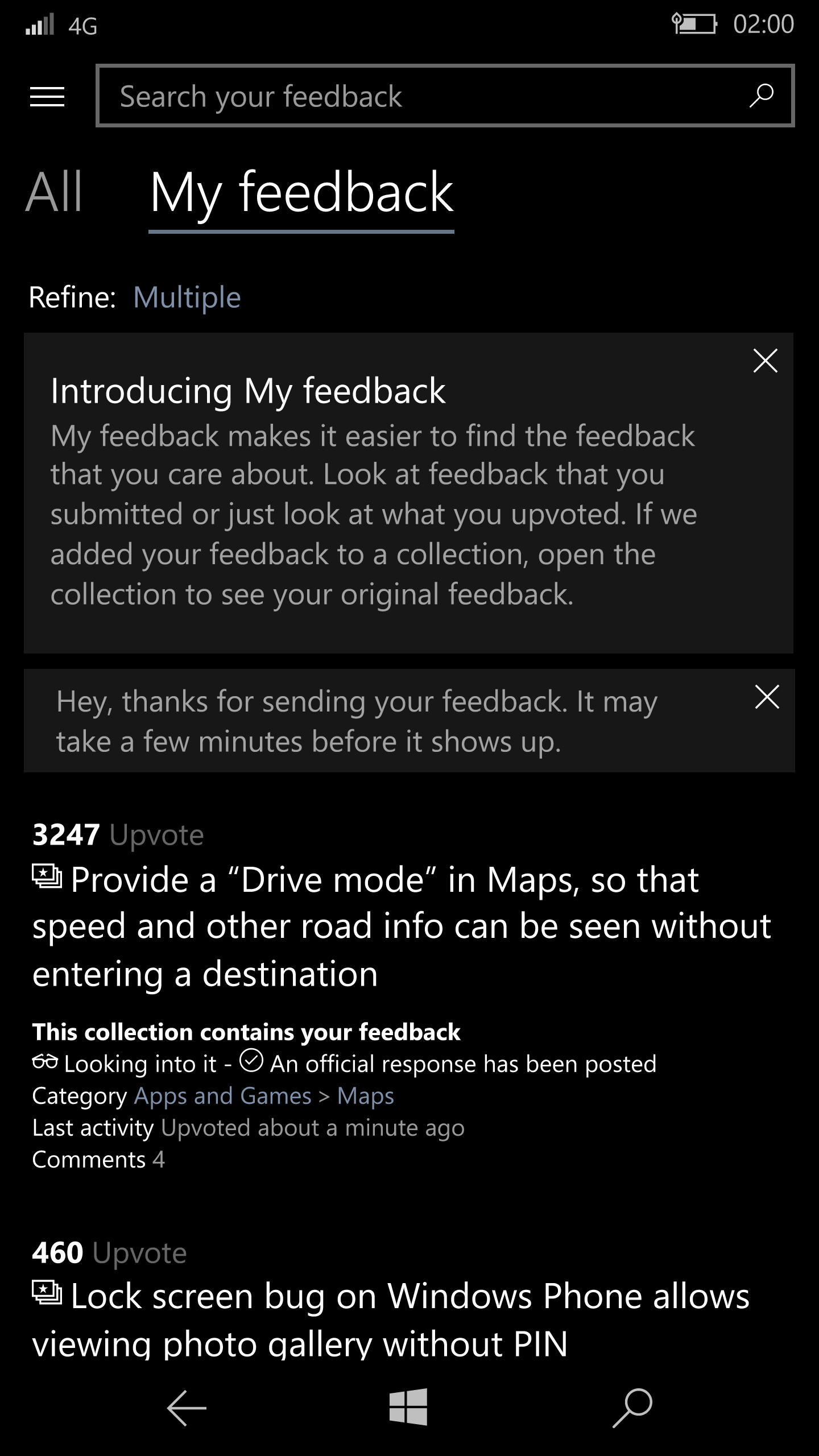Upvote the Drive mode in Maps feedback
Image resolution: width=819 pixels, height=1456 pixels.
click(x=156, y=835)
